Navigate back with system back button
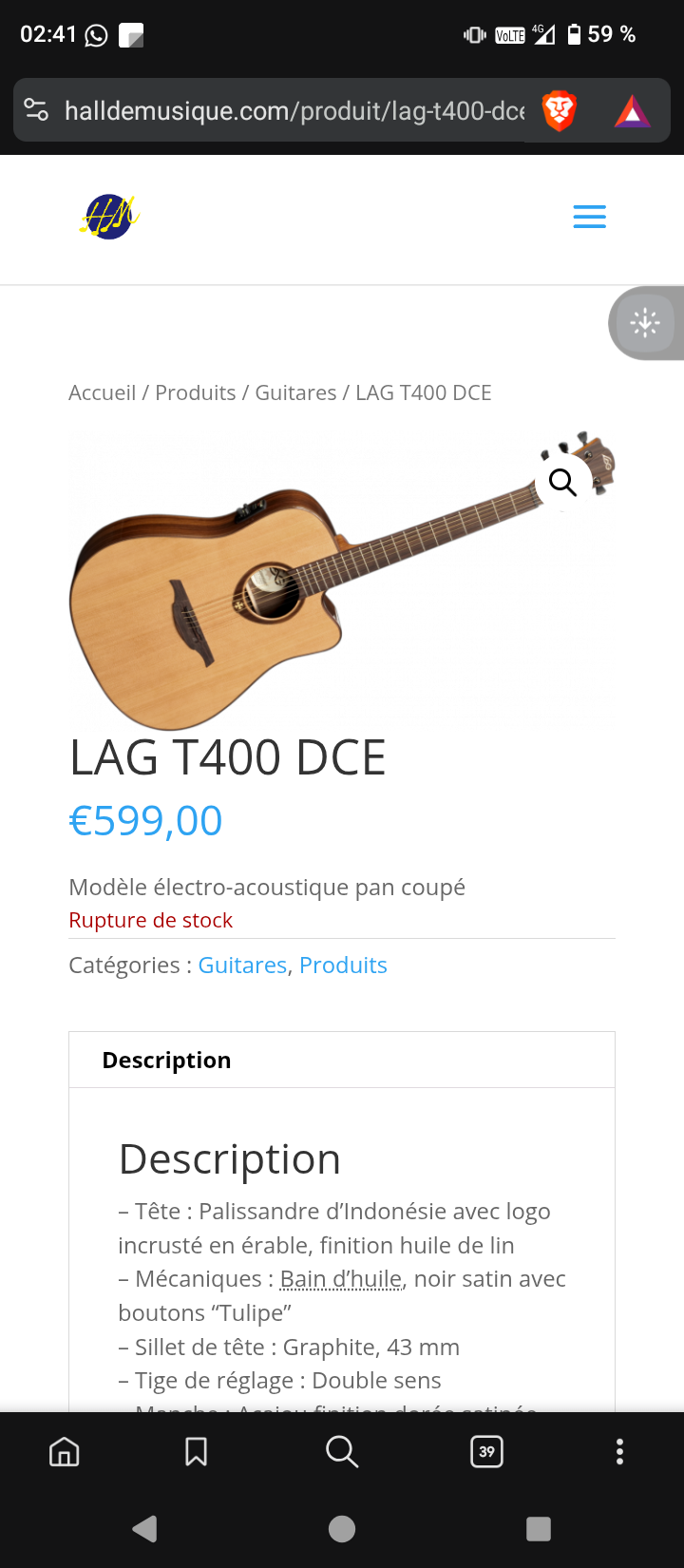 (x=144, y=1528)
